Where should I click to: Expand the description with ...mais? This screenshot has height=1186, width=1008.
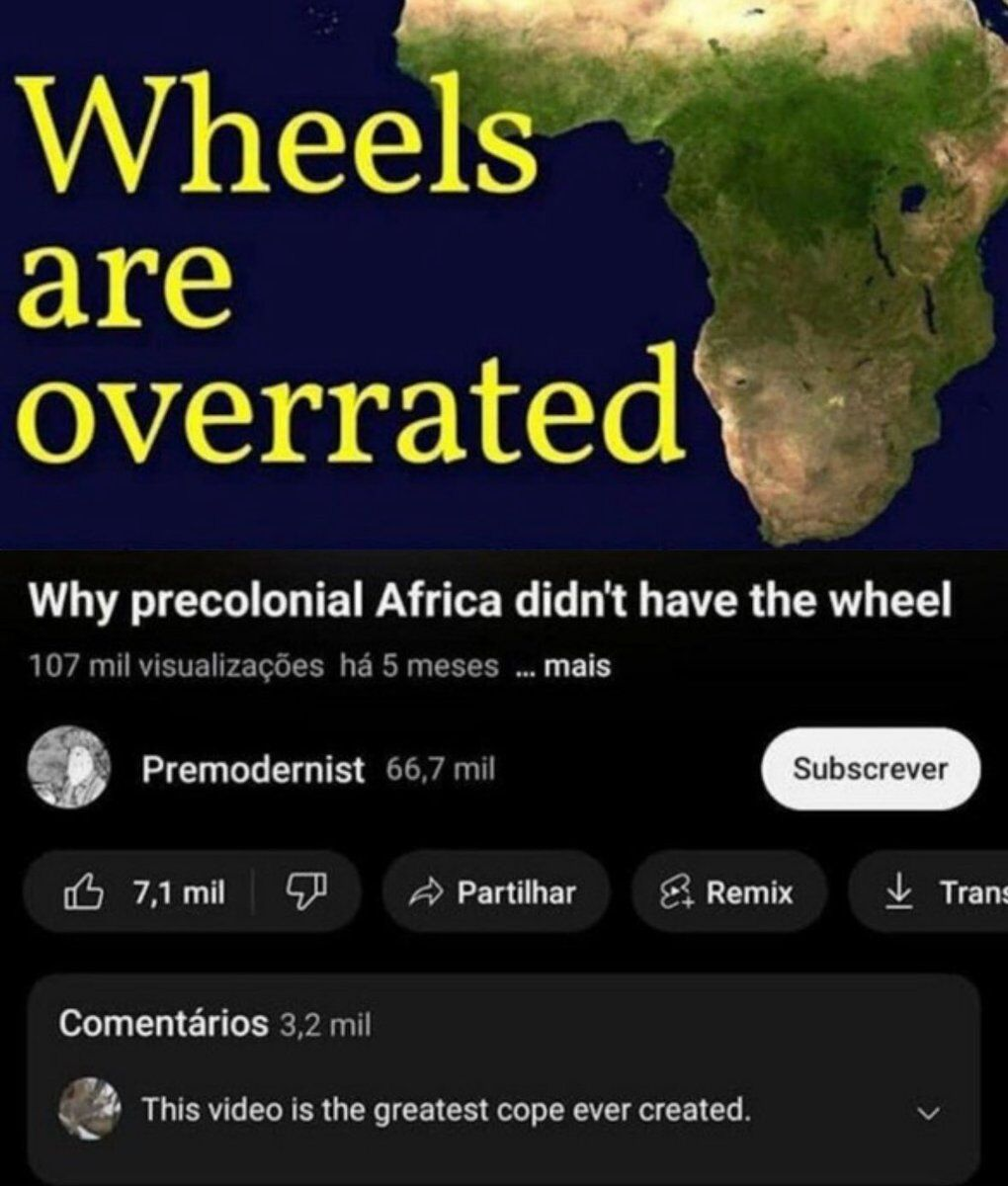tap(563, 666)
